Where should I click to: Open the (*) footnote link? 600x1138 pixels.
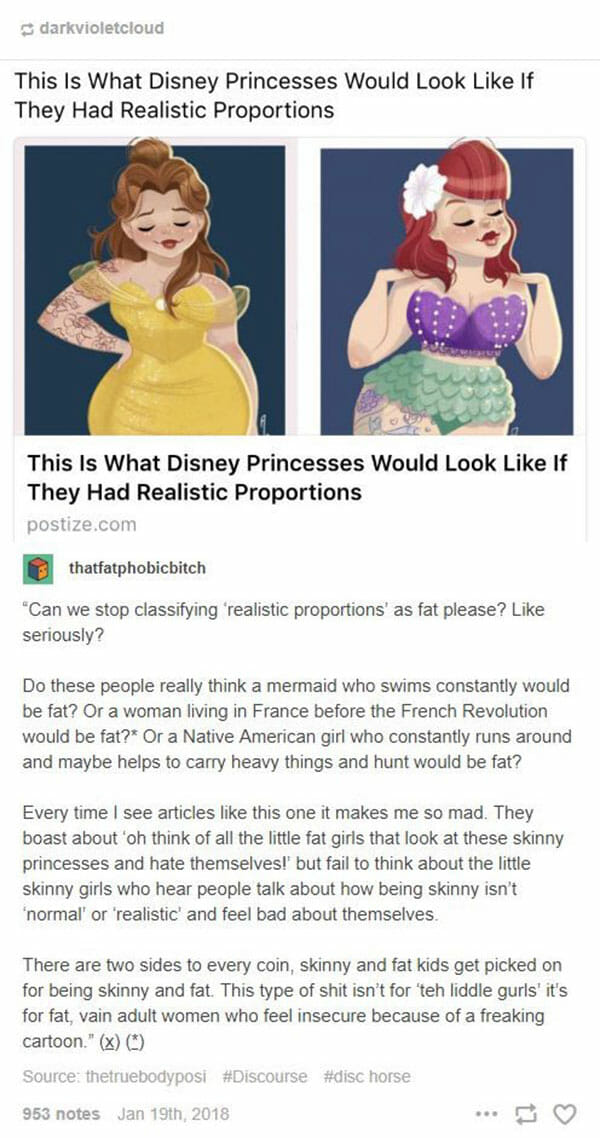[x=132, y=1040]
